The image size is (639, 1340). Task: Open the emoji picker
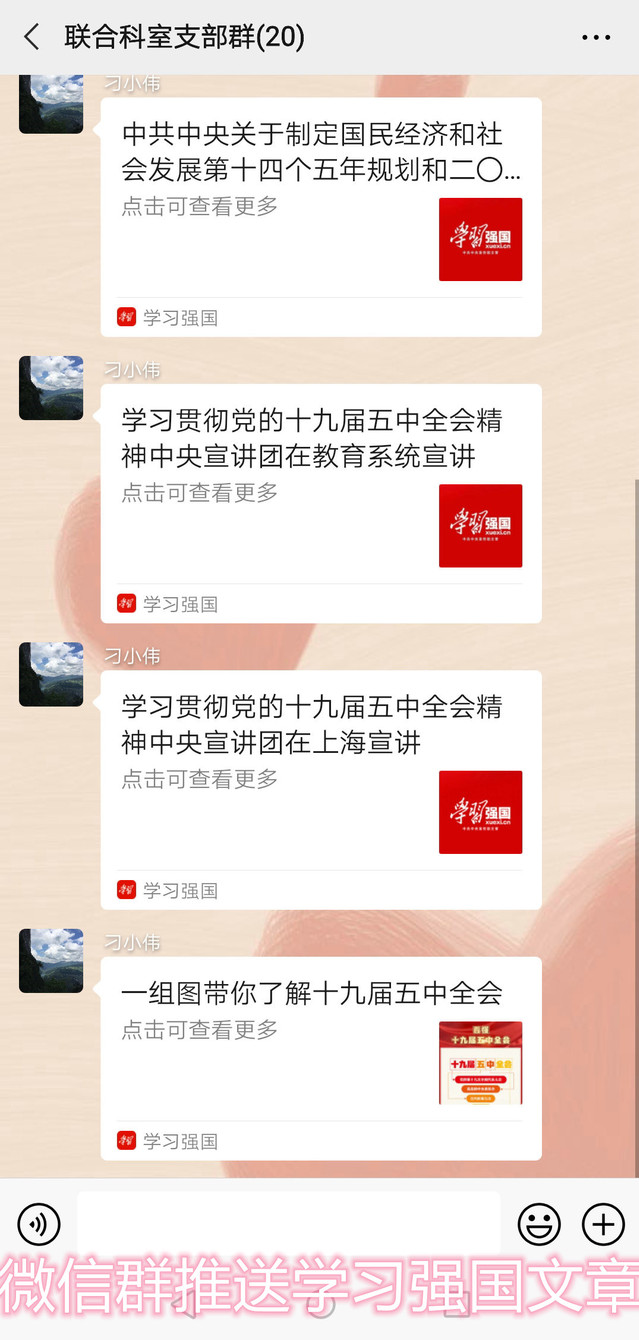click(x=539, y=1223)
